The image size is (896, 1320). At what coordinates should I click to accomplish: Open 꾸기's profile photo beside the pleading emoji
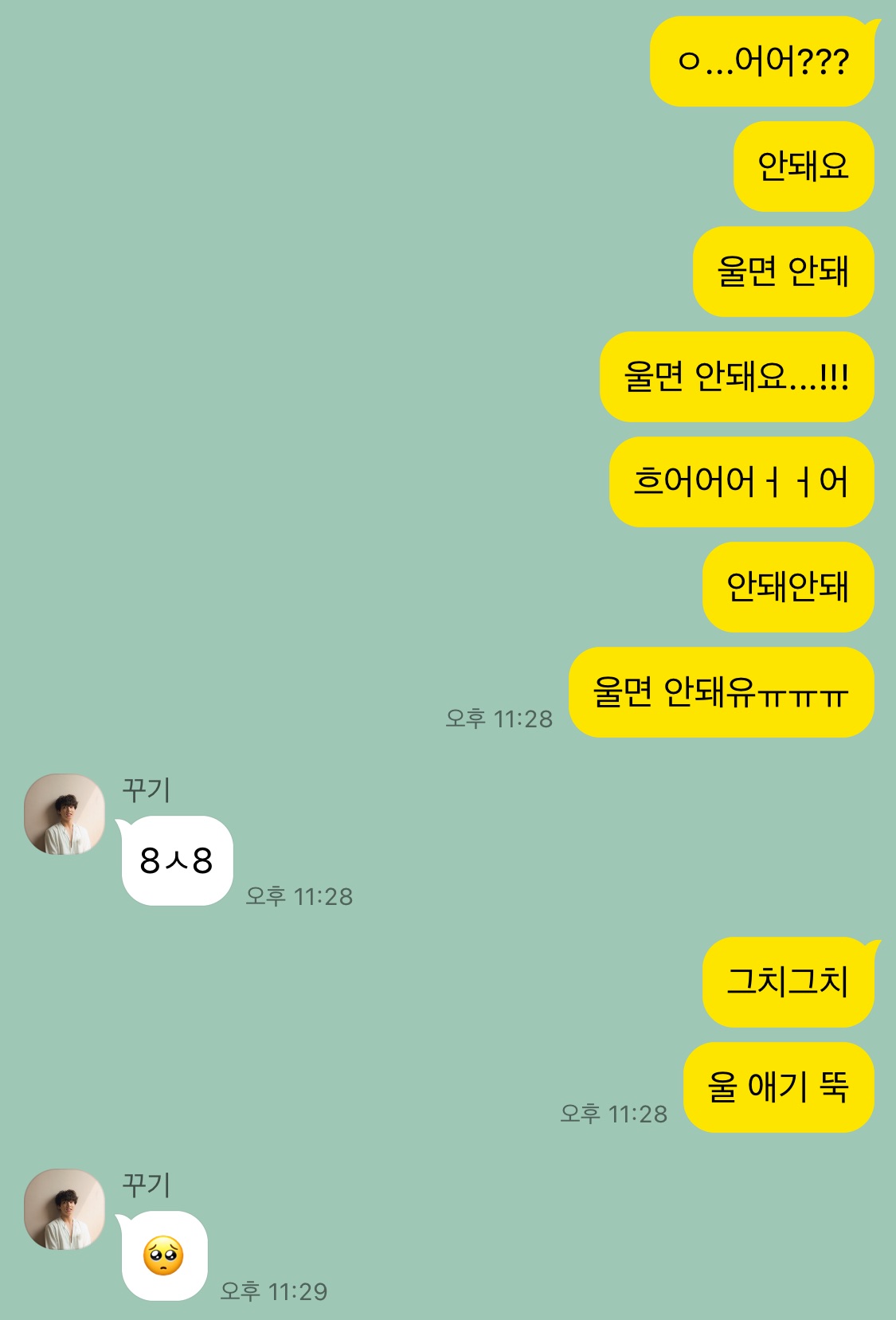[65, 1209]
